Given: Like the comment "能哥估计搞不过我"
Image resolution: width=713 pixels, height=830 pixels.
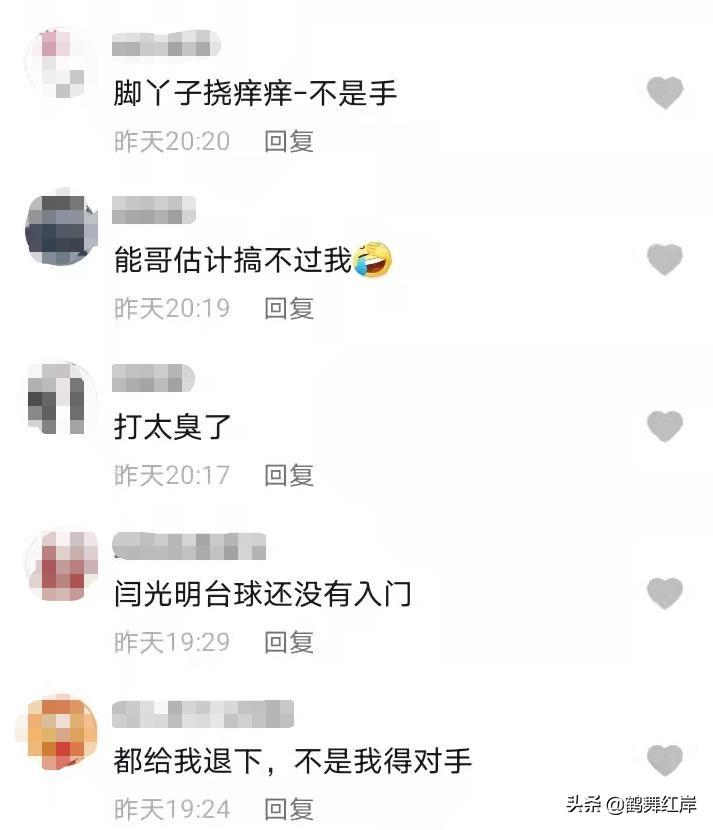Looking at the screenshot, I should (x=664, y=260).
